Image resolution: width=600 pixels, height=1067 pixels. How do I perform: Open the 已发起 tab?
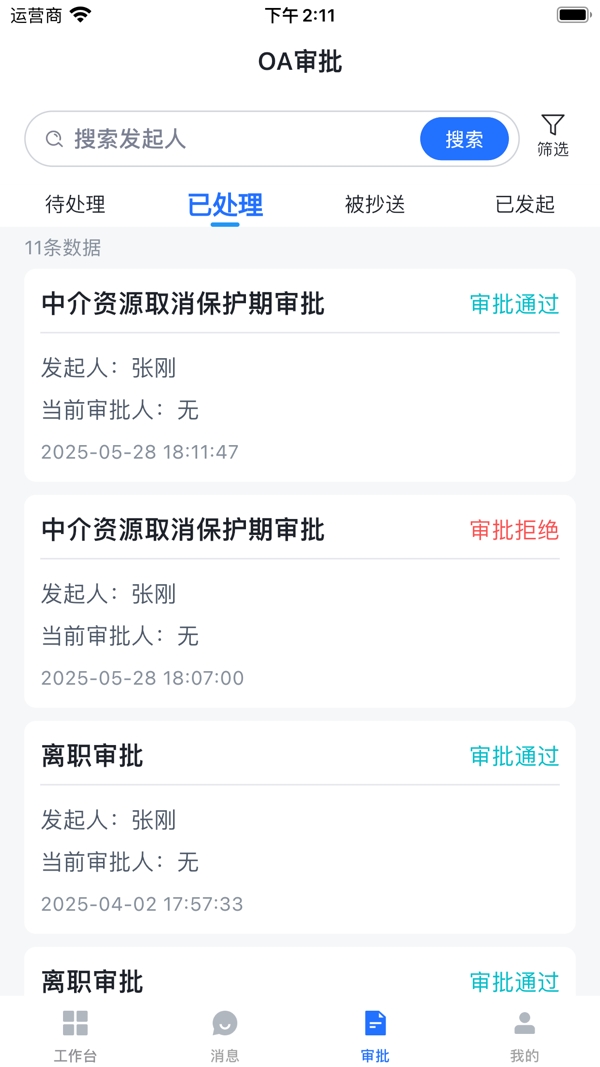pos(525,204)
